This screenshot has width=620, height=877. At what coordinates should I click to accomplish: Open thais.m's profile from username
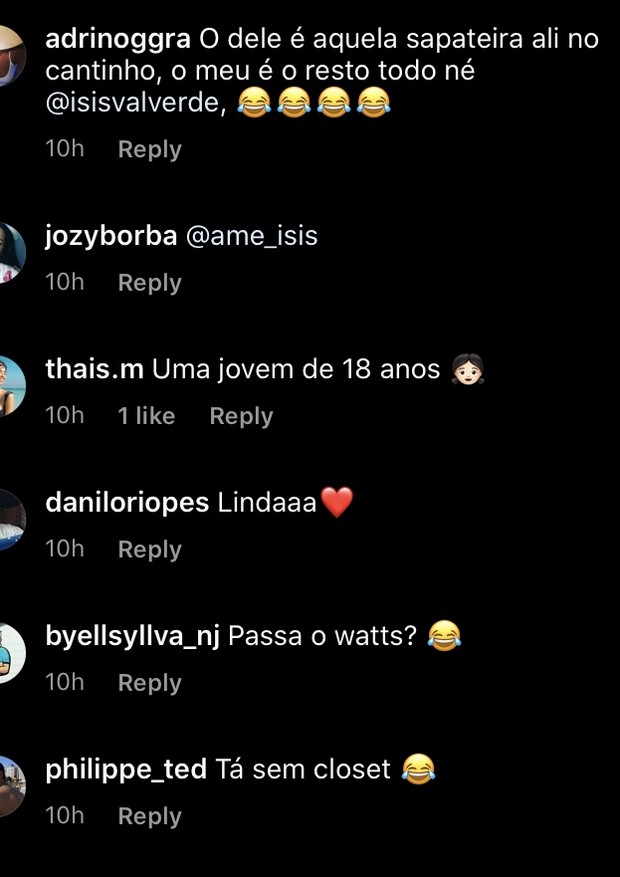tap(95, 369)
